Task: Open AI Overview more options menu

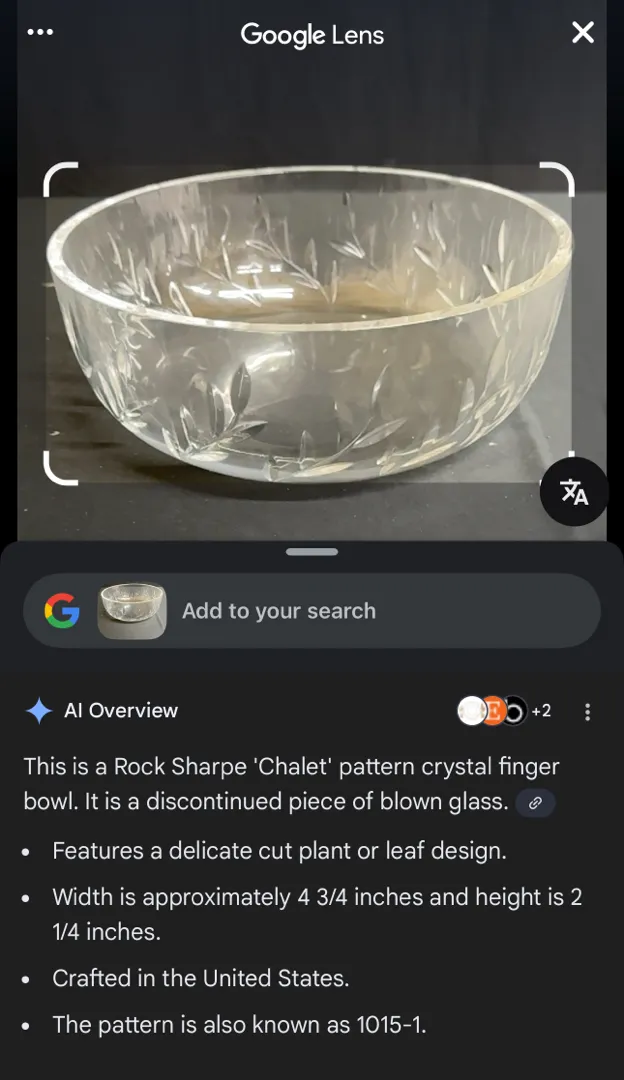Action: pyautogui.click(x=587, y=712)
